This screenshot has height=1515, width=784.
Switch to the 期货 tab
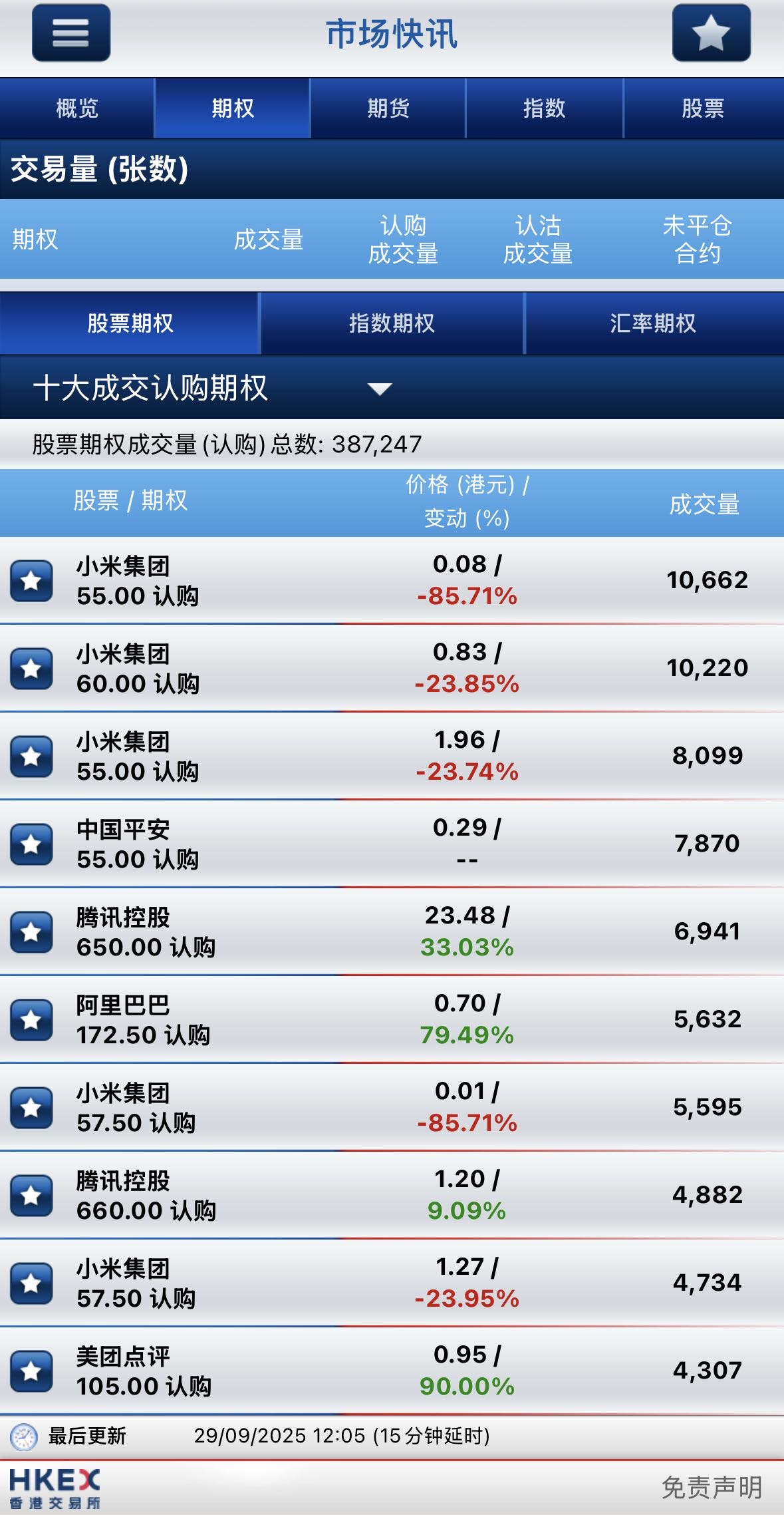click(388, 108)
